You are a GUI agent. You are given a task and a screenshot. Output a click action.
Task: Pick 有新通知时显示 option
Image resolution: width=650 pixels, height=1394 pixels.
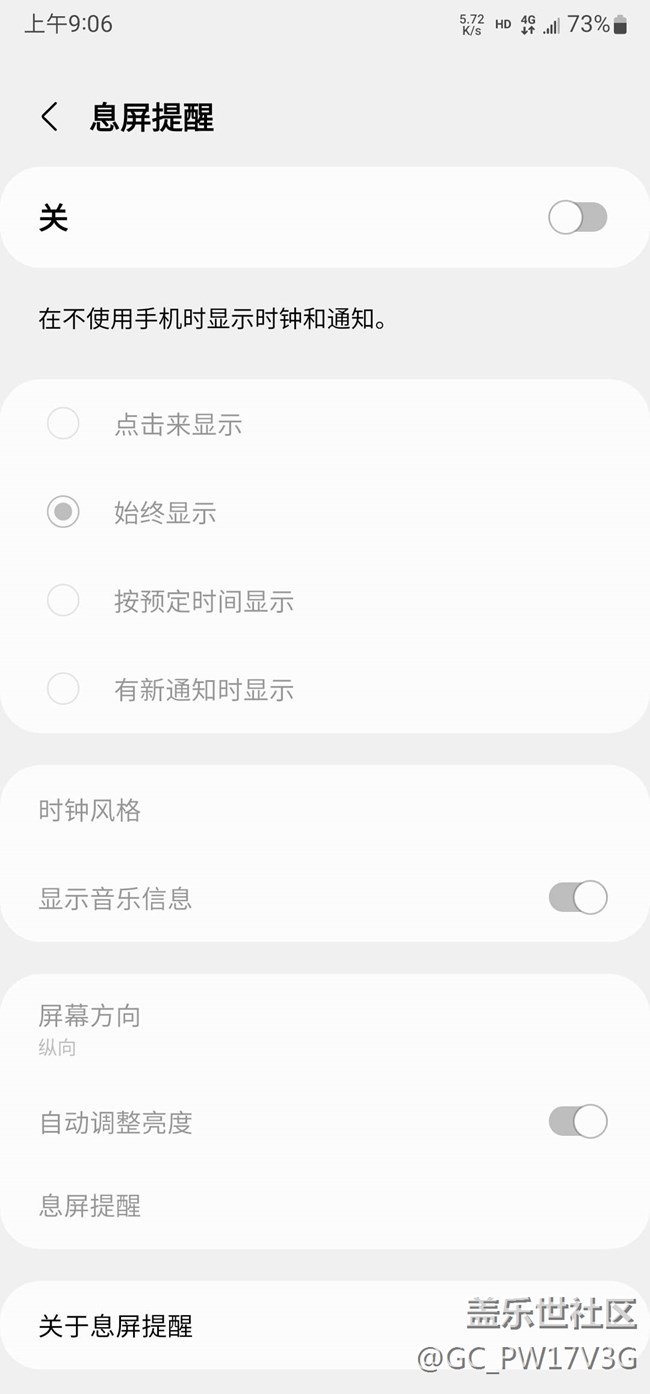click(x=63, y=689)
